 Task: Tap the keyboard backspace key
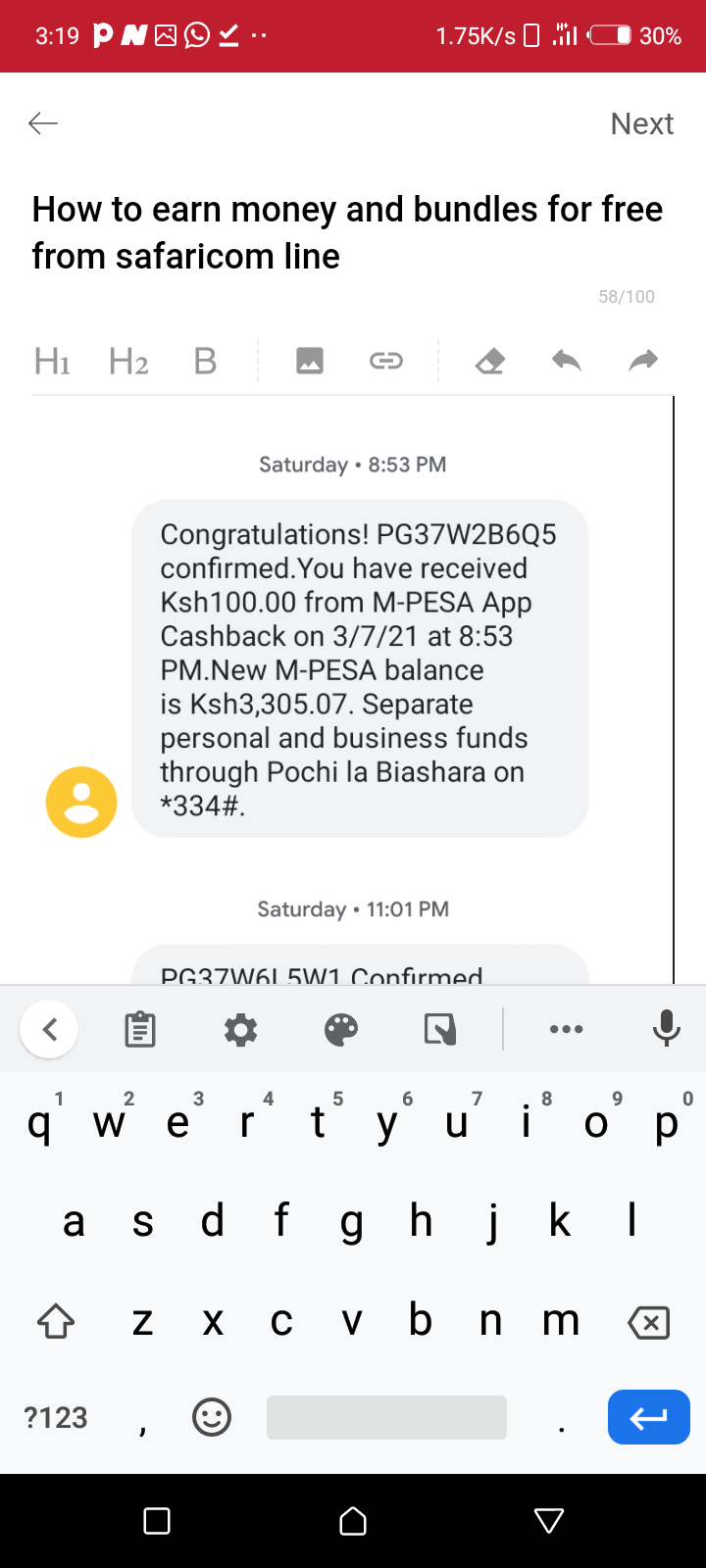pyautogui.click(x=648, y=1323)
